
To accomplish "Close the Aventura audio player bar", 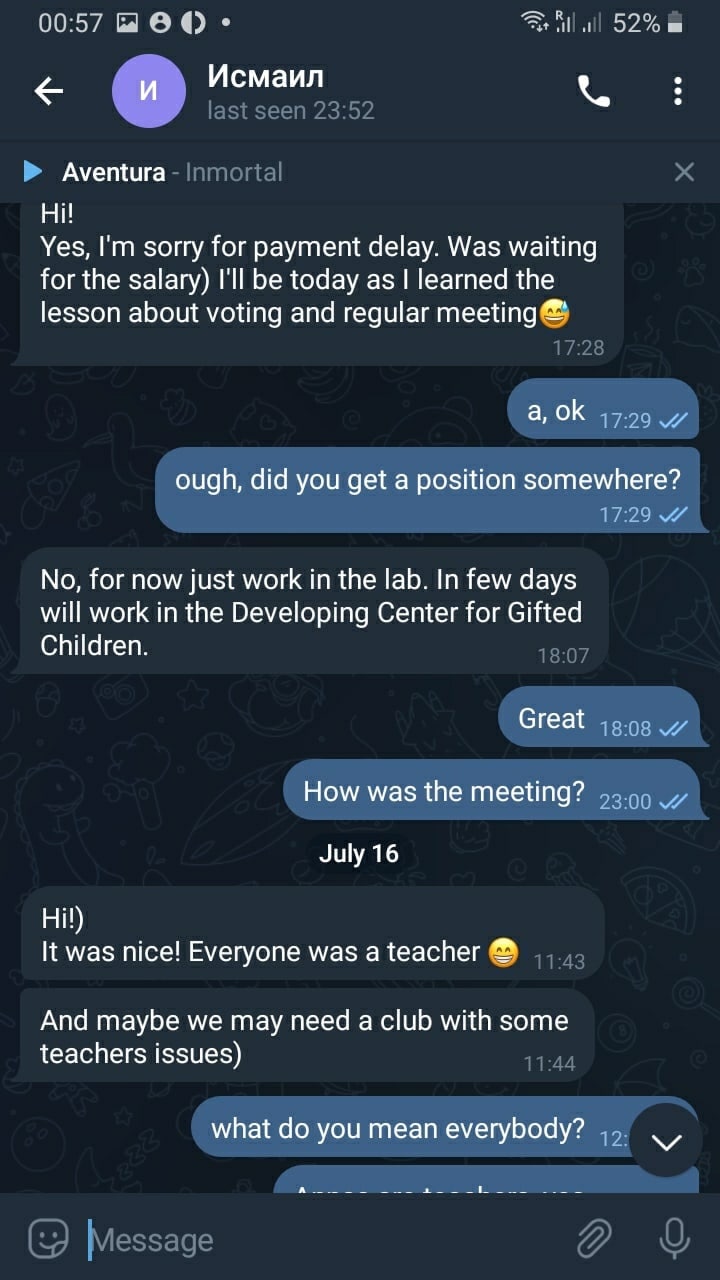I will (x=684, y=172).
